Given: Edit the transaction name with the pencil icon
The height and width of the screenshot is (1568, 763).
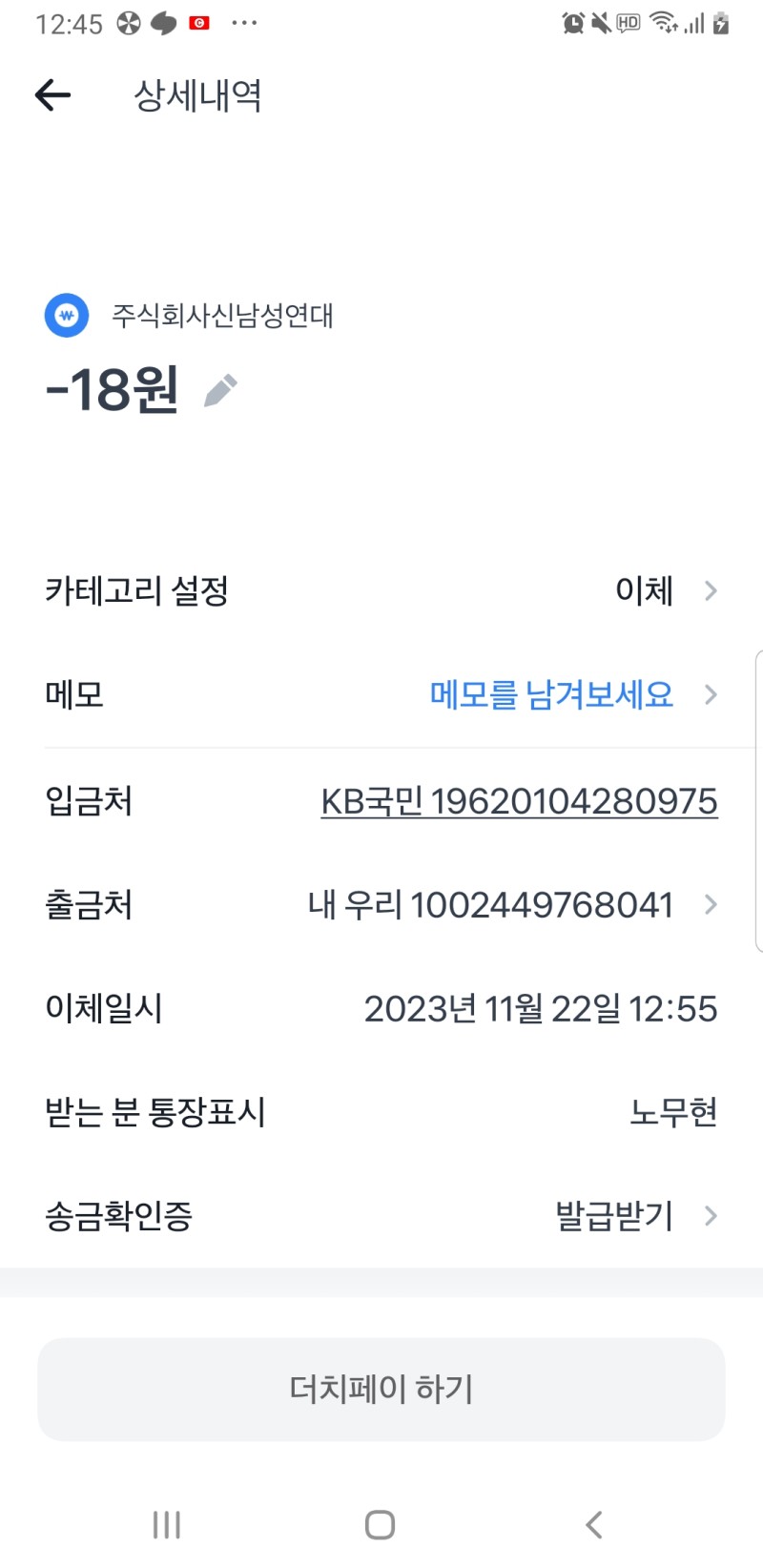Looking at the screenshot, I should [x=220, y=390].
